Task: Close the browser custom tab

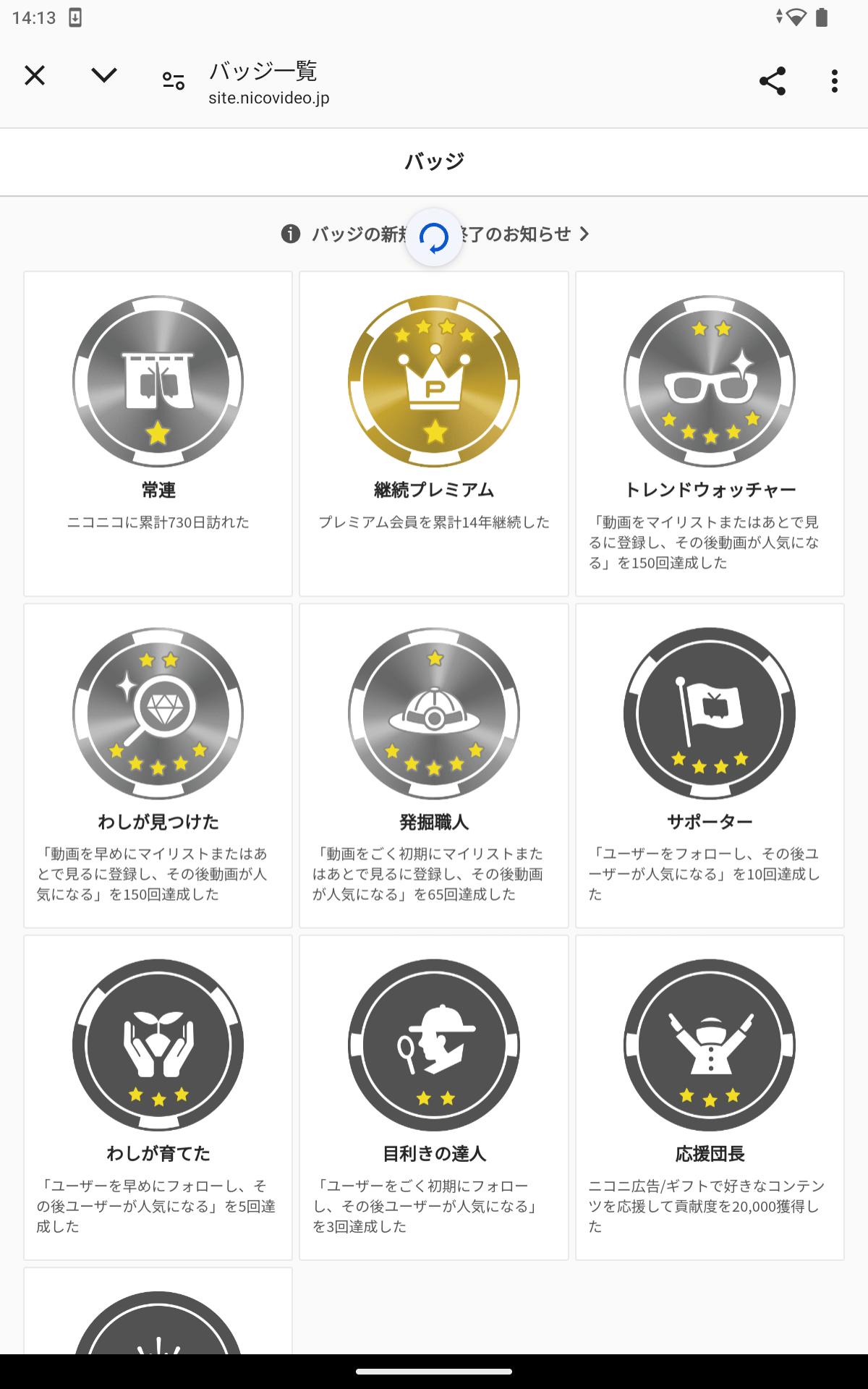Action: point(35,75)
